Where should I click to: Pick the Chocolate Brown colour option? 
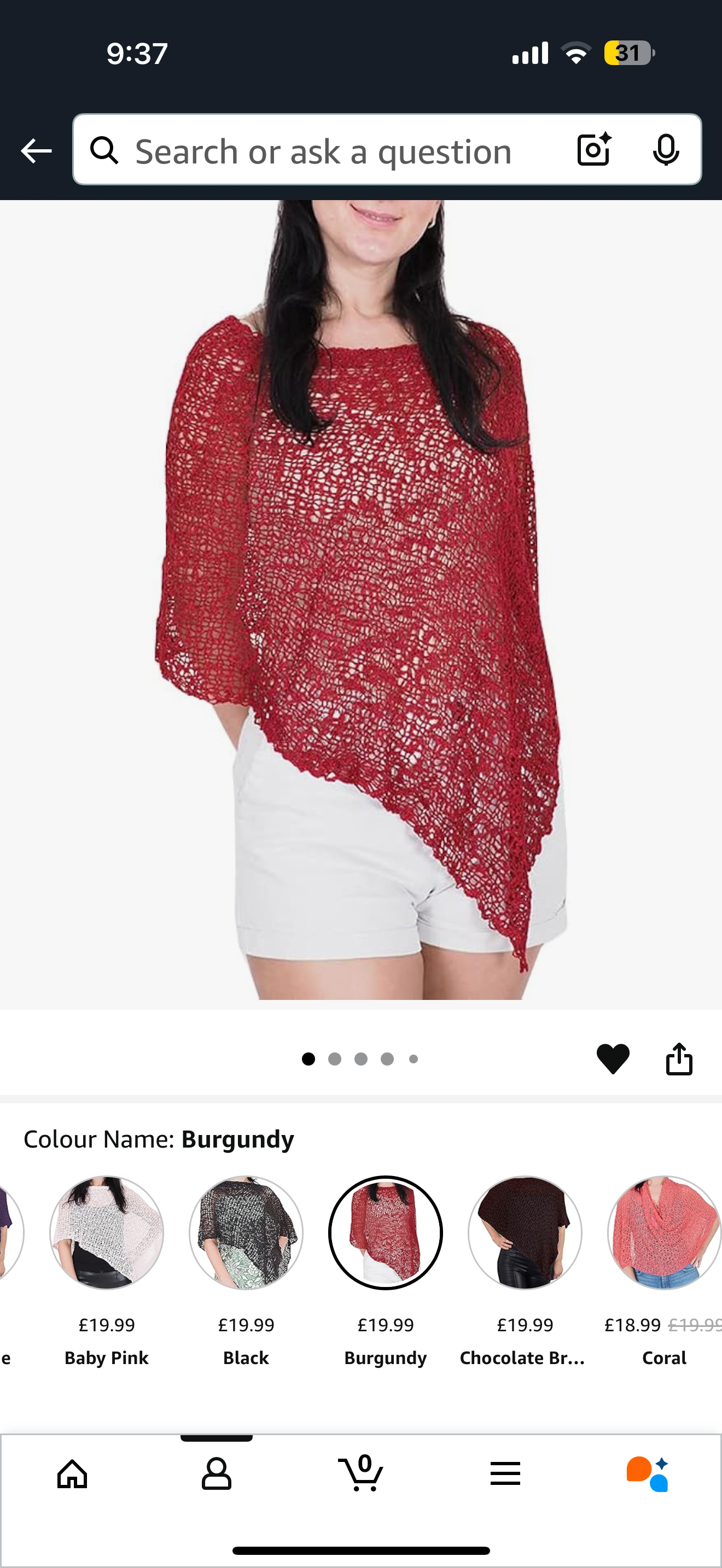[525, 1233]
